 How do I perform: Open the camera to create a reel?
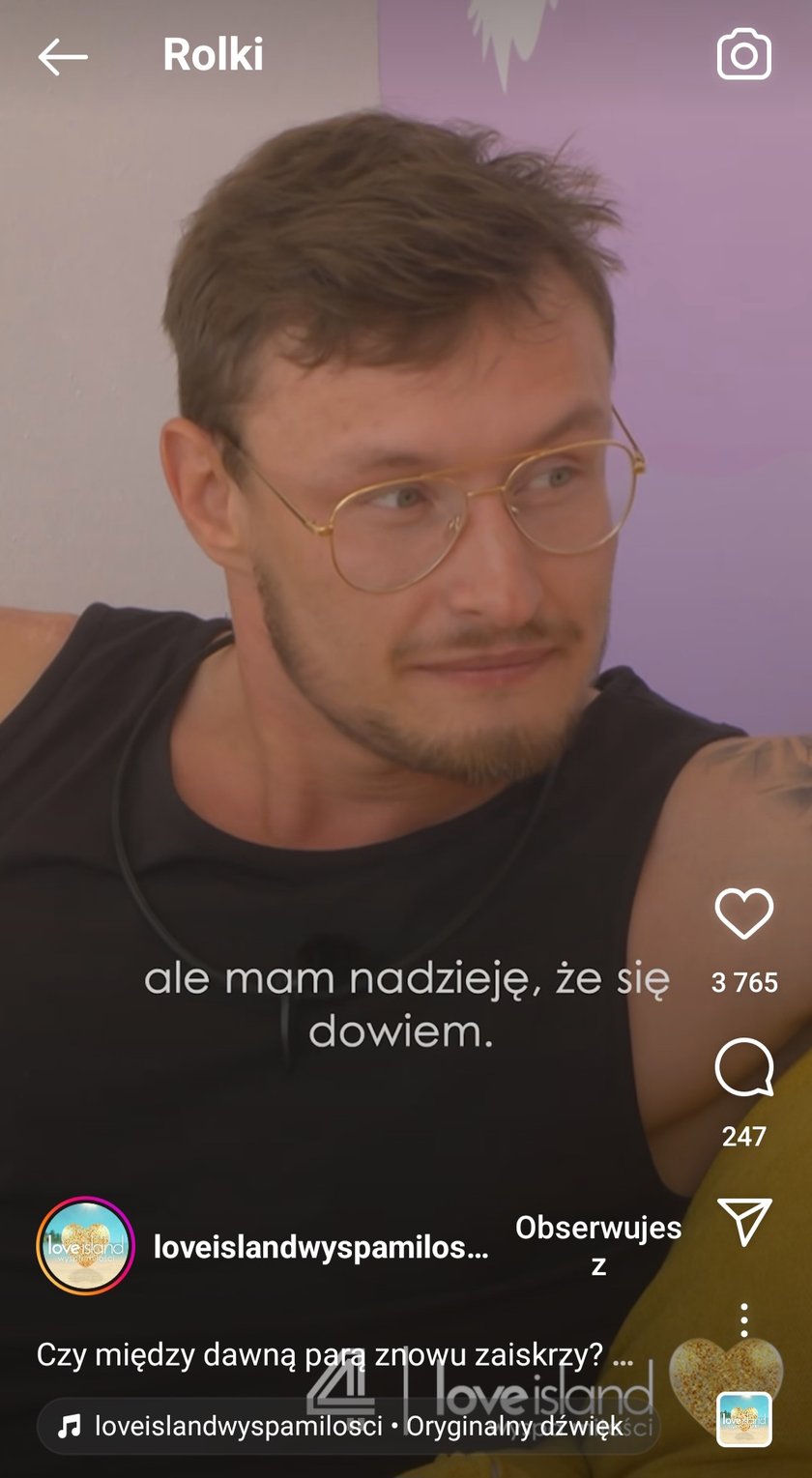point(743,55)
